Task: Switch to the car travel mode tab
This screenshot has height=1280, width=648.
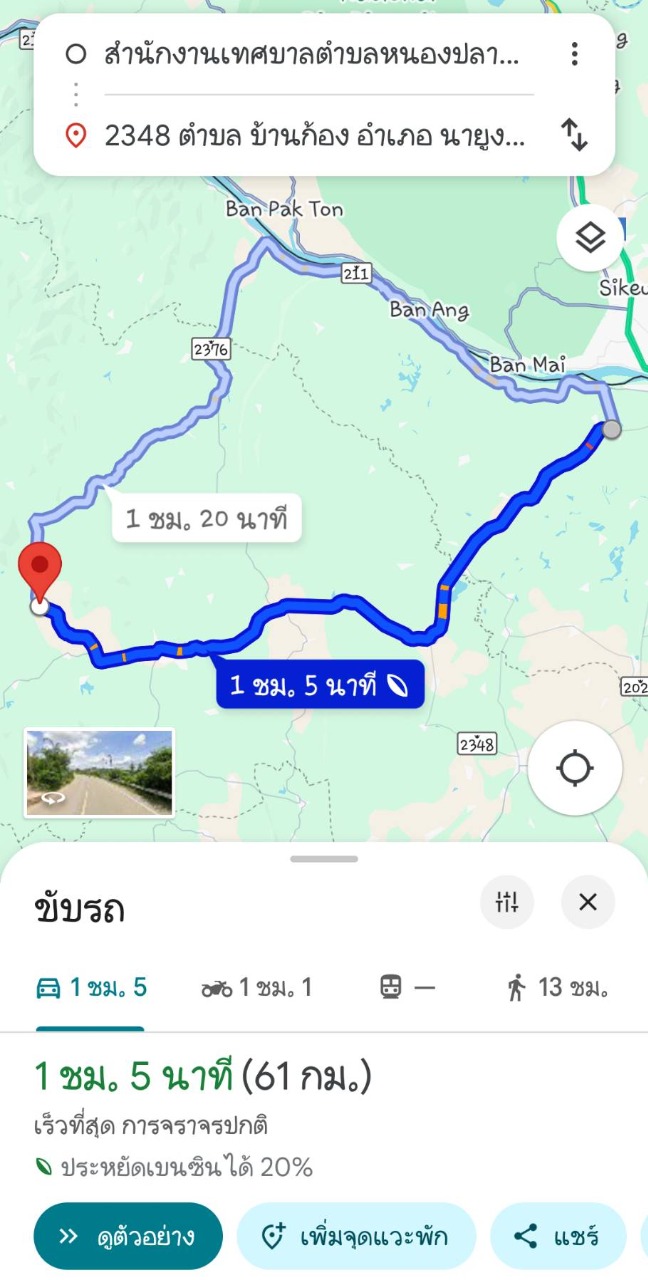Action: pyautogui.click(x=91, y=988)
